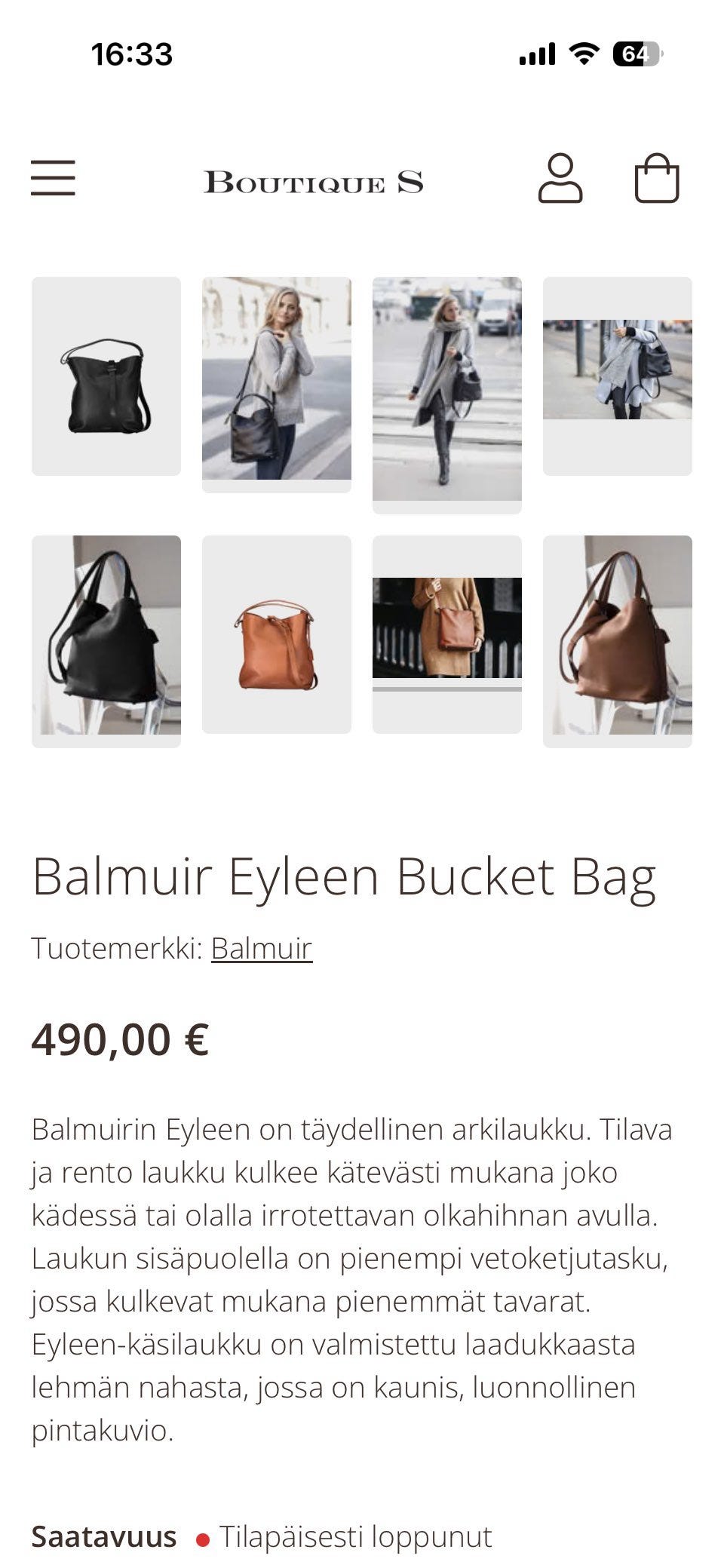Open the Balmuir brand link
Screen dimensions: 724x1568
click(261, 948)
